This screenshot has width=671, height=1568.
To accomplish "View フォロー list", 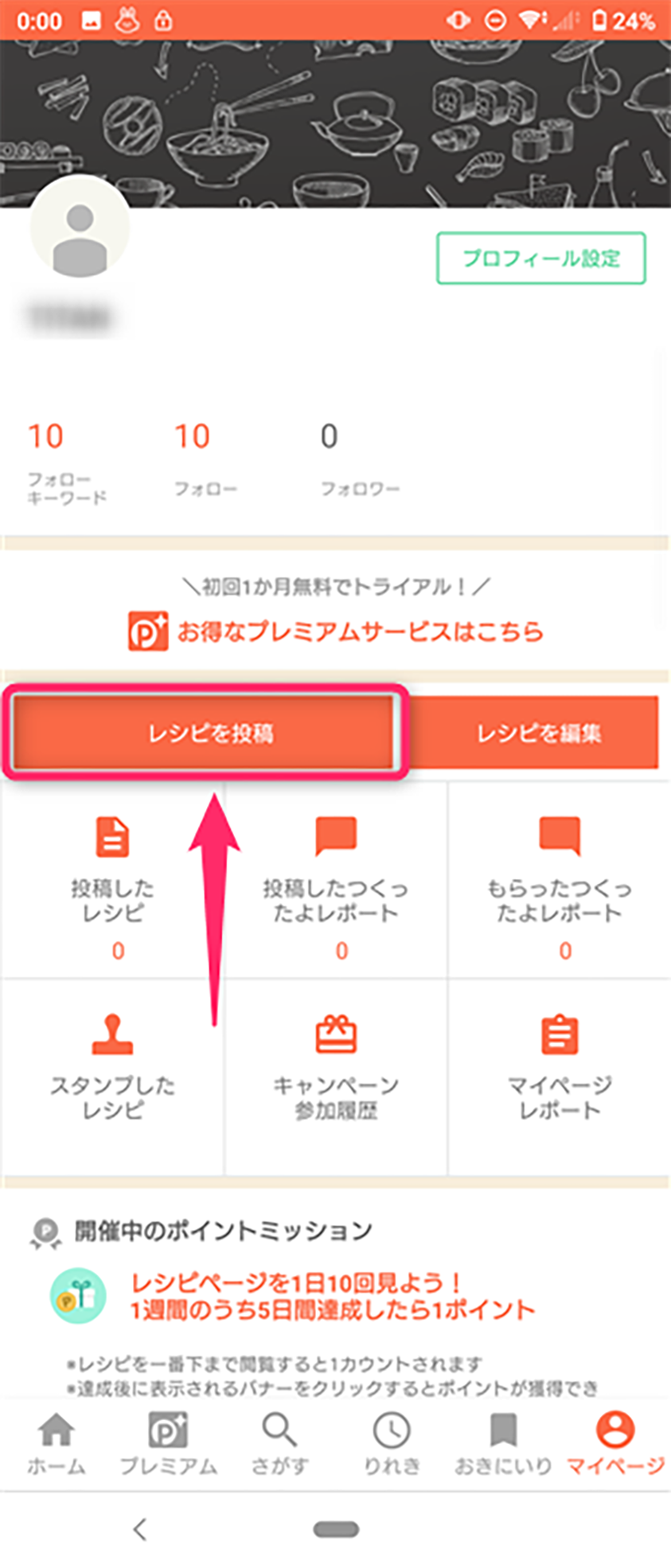I will pos(205,461).
